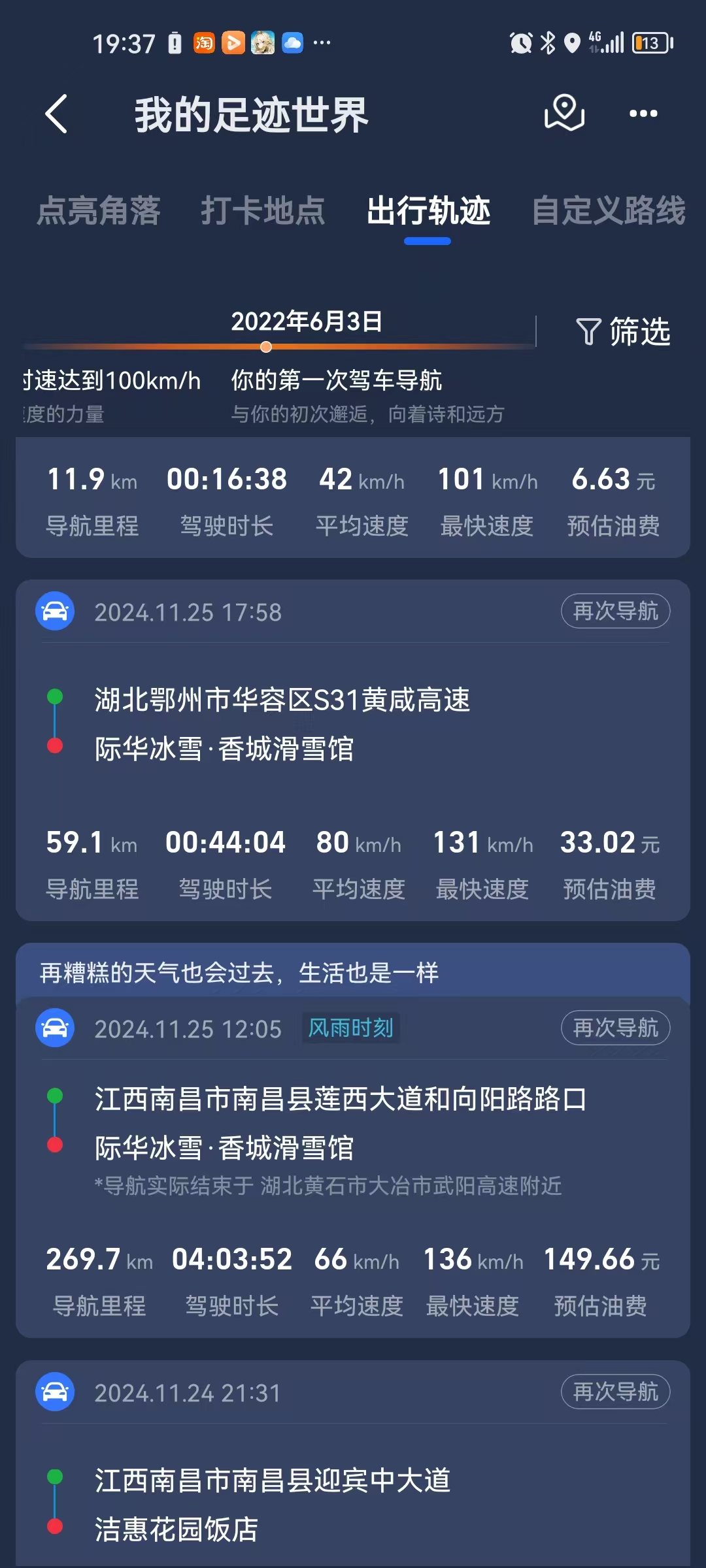This screenshot has width=706, height=1568.
Task: Open the trip to 洁惠花园饭店
Action: tap(176, 1529)
